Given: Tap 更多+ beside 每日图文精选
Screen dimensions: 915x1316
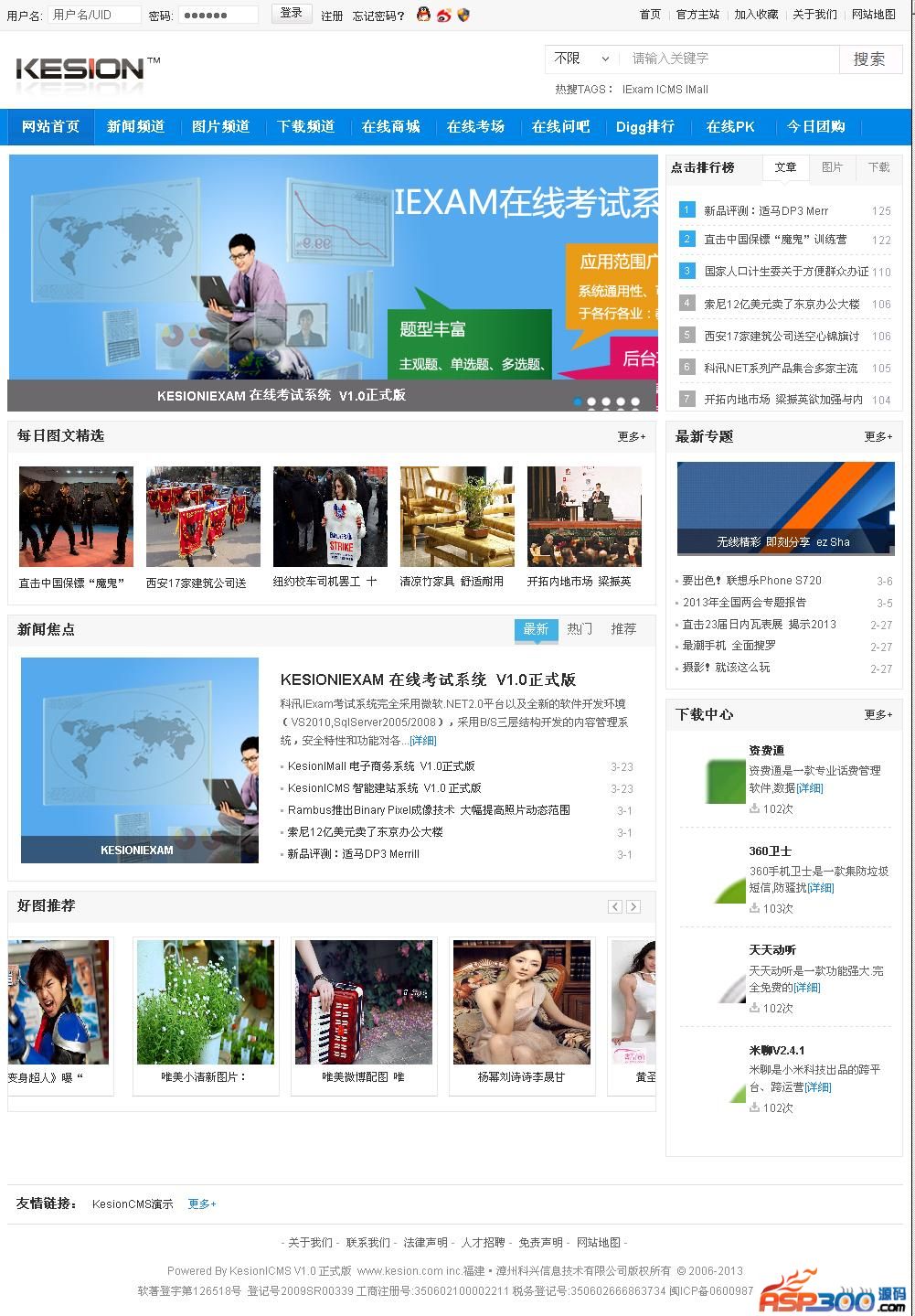Looking at the screenshot, I should [631, 437].
